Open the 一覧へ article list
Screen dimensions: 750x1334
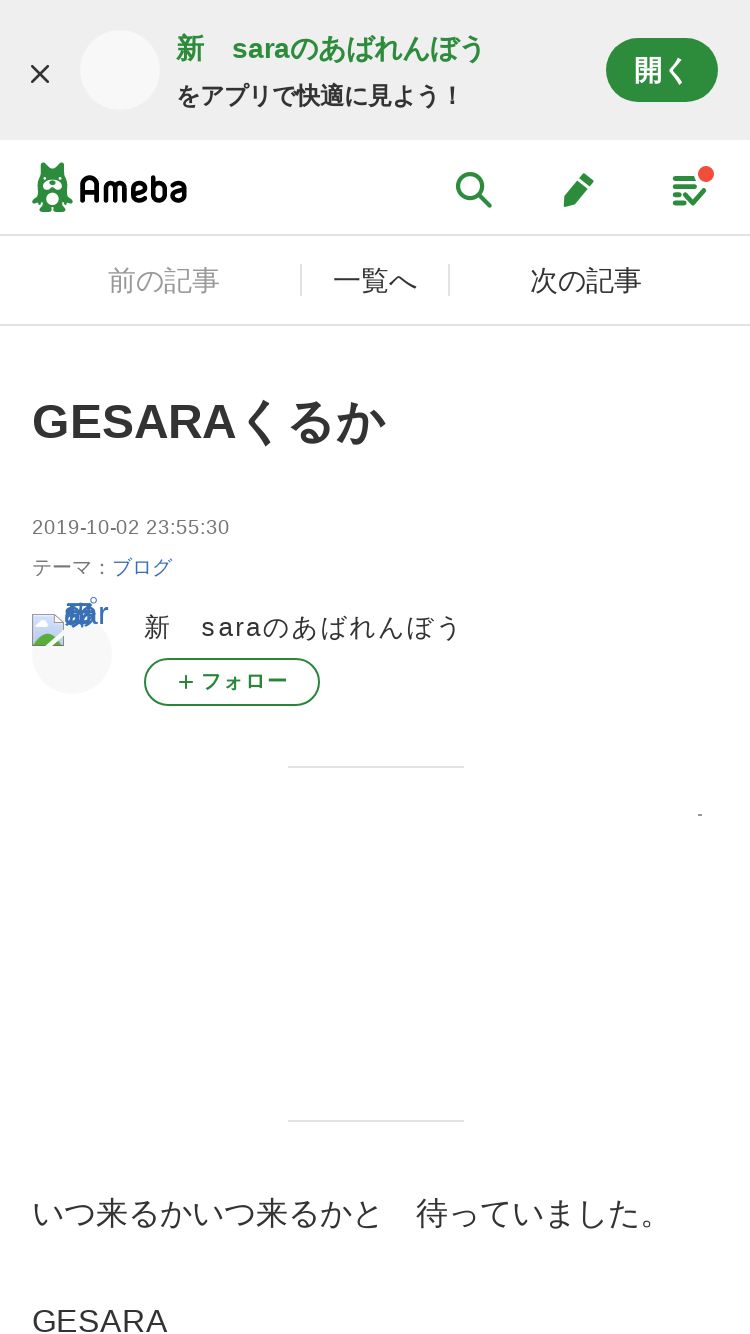point(375,281)
